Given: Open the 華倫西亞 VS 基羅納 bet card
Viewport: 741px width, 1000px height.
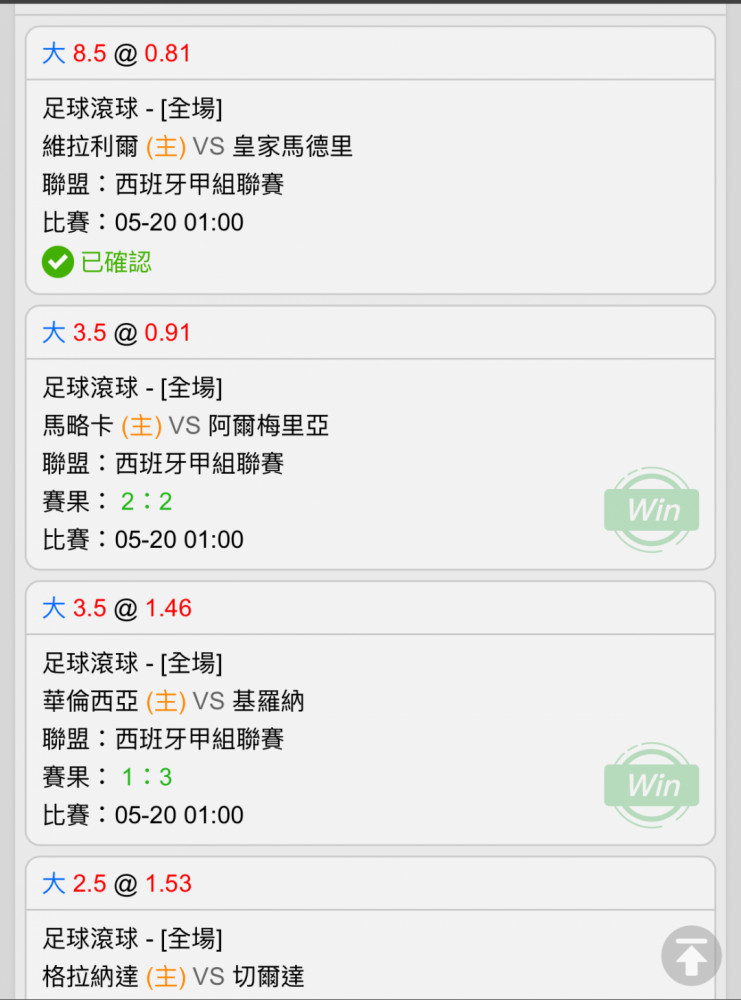Looking at the screenshot, I should (x=370, y=713).
